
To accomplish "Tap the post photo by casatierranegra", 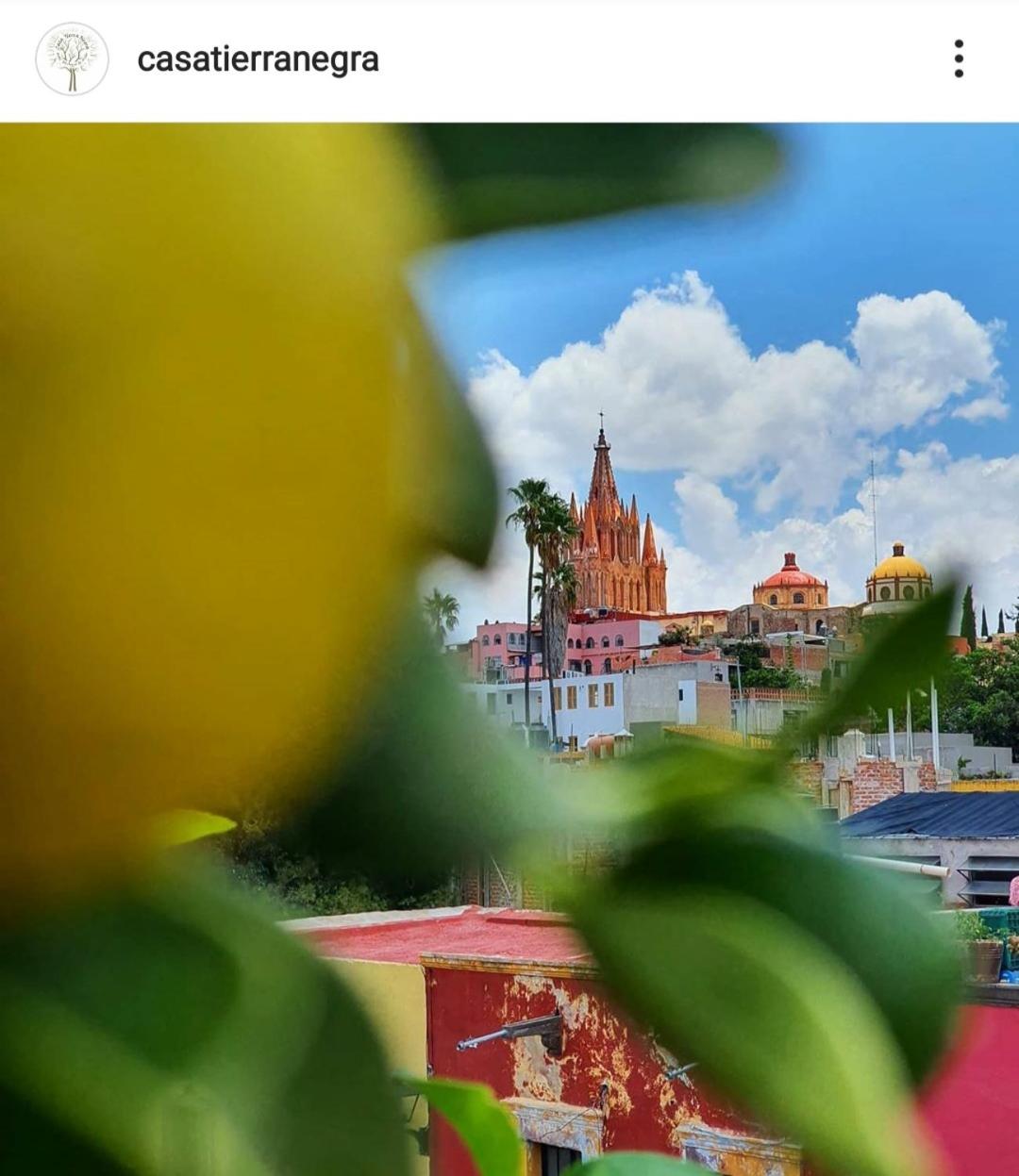I will click(509, 649).
